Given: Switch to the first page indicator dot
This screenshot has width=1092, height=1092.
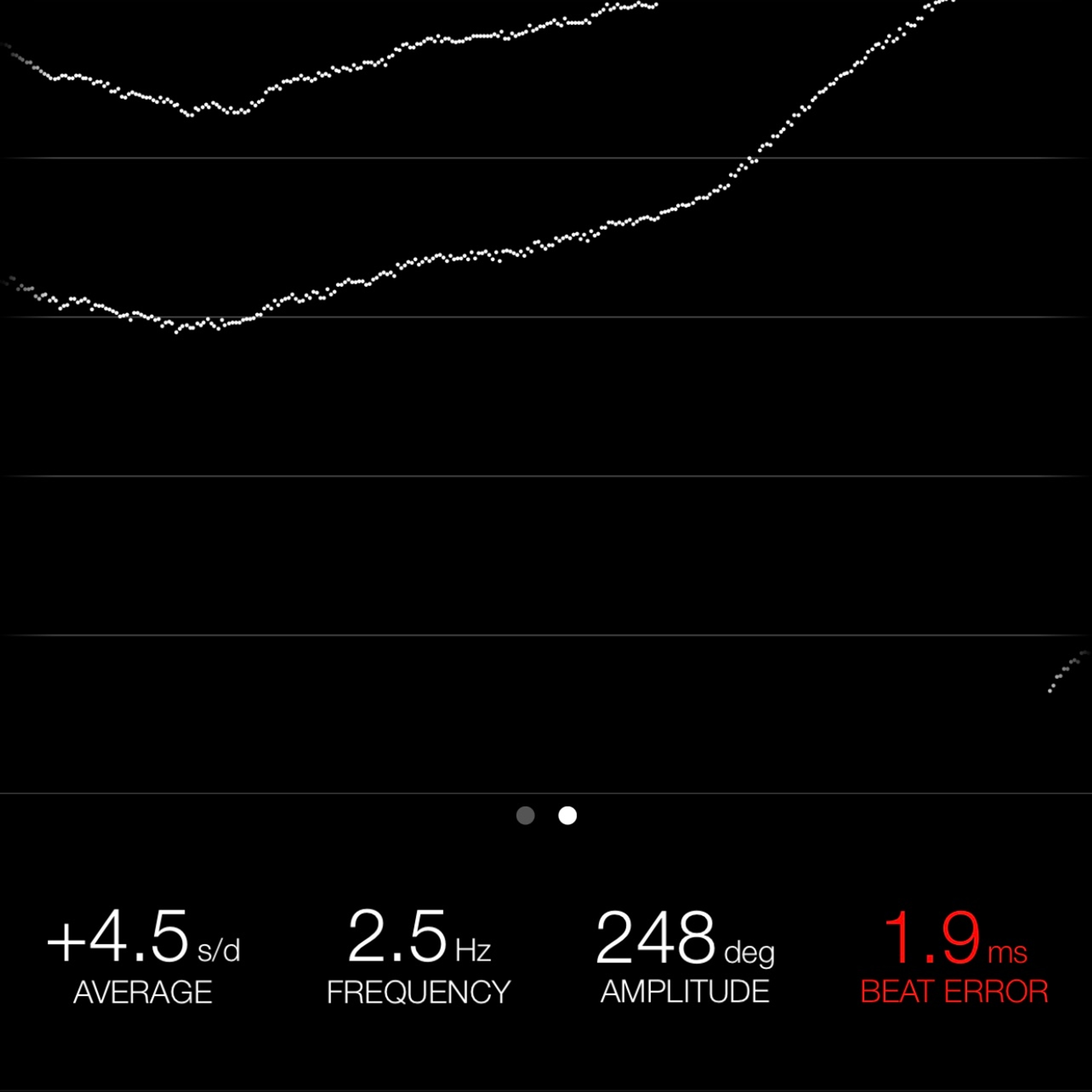Looking at the screenshot, I should point(525,816).
